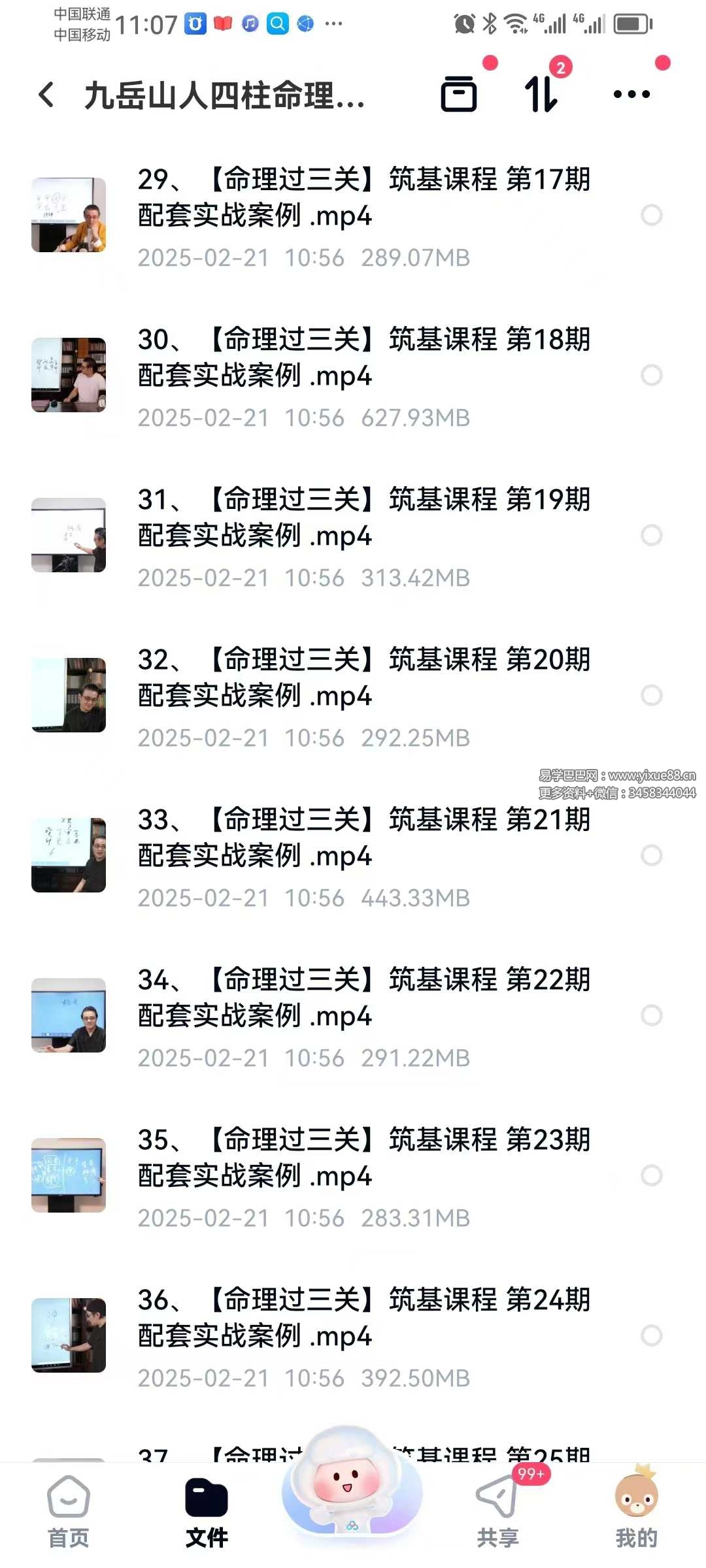The image size is (706, 1568).
Task: Select the checkbox for 第17期 video
Action: coord(652,215)
